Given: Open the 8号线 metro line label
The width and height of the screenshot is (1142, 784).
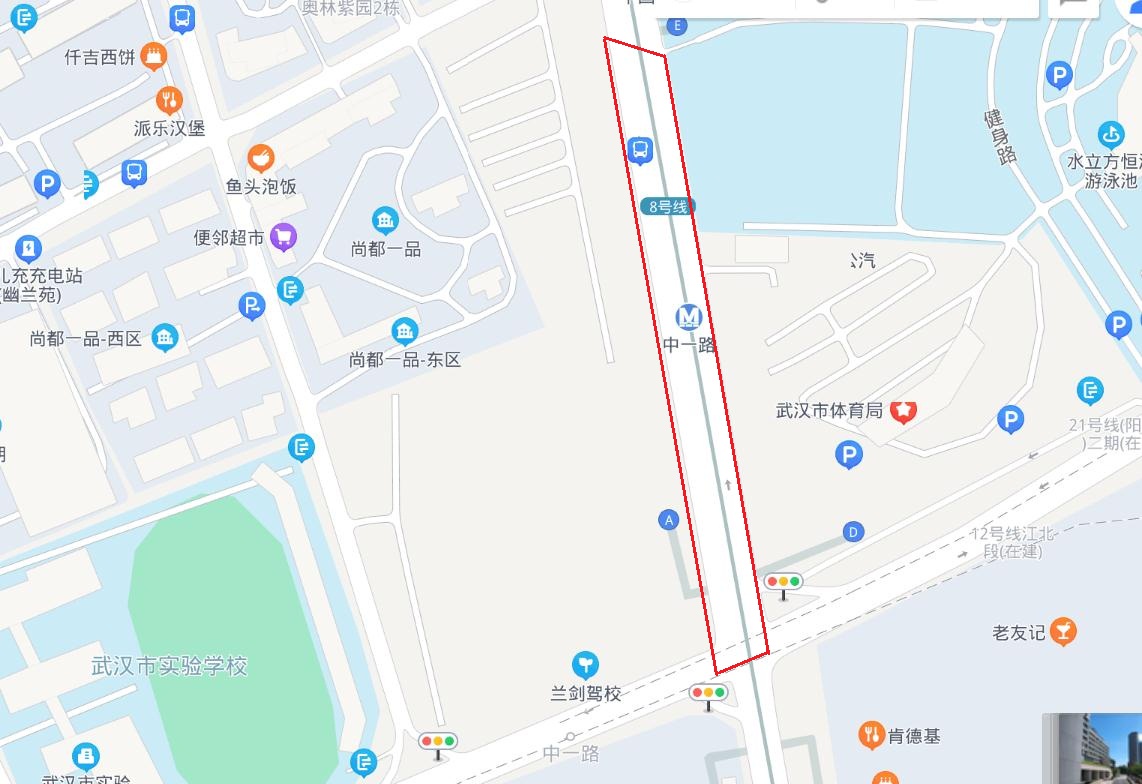Looking at the screenshot, I should click(667, 207).
